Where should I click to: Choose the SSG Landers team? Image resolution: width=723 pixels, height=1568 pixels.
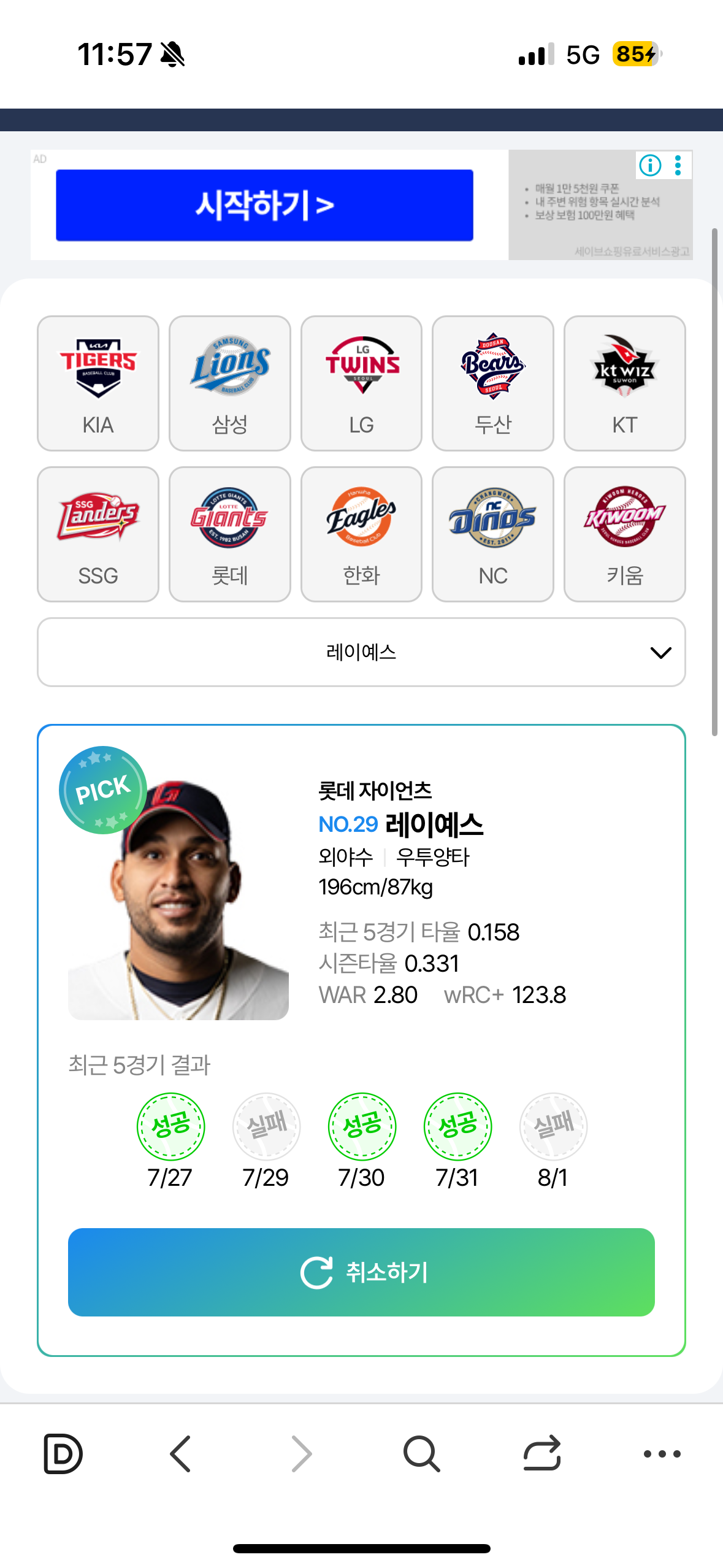[x=98, y=534]
